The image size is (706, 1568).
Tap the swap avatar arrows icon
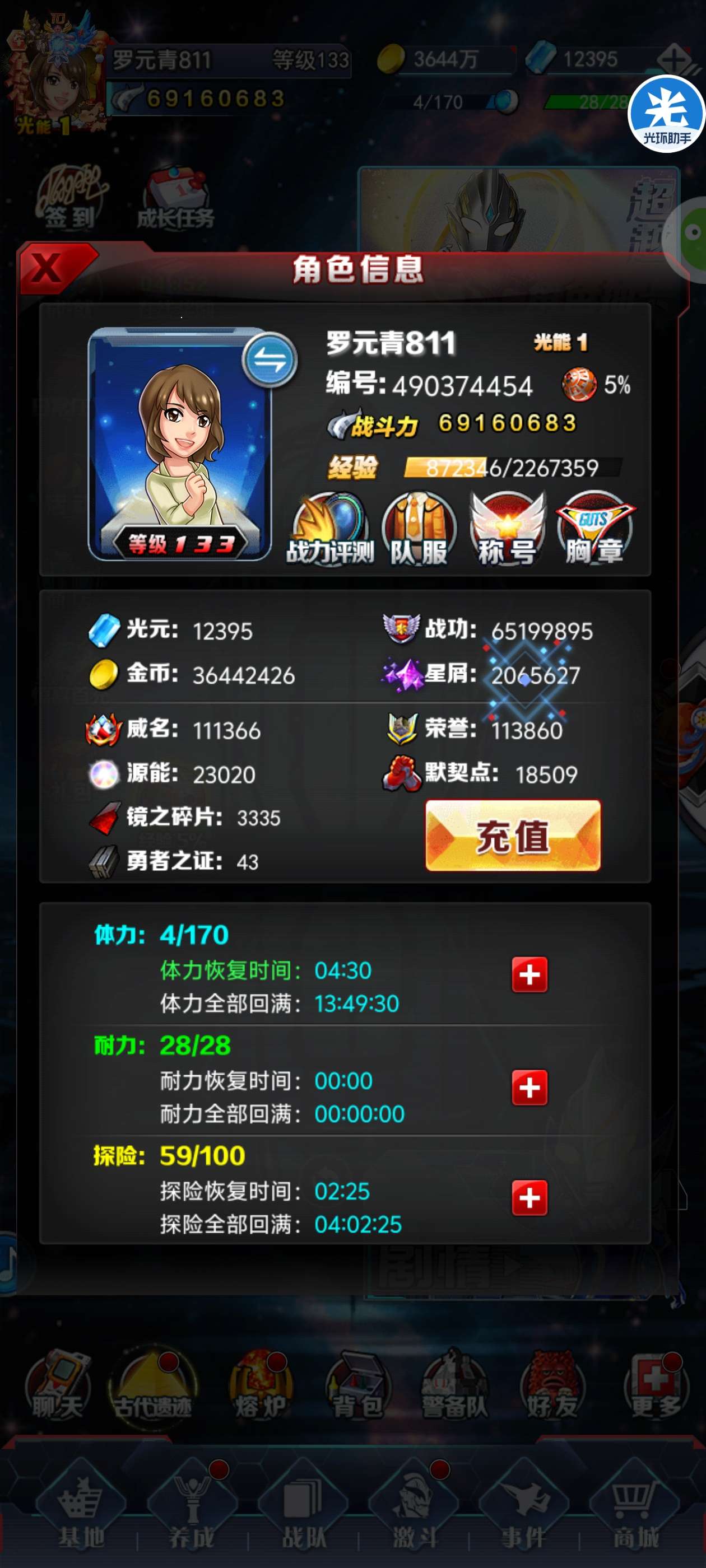(270, 359)
